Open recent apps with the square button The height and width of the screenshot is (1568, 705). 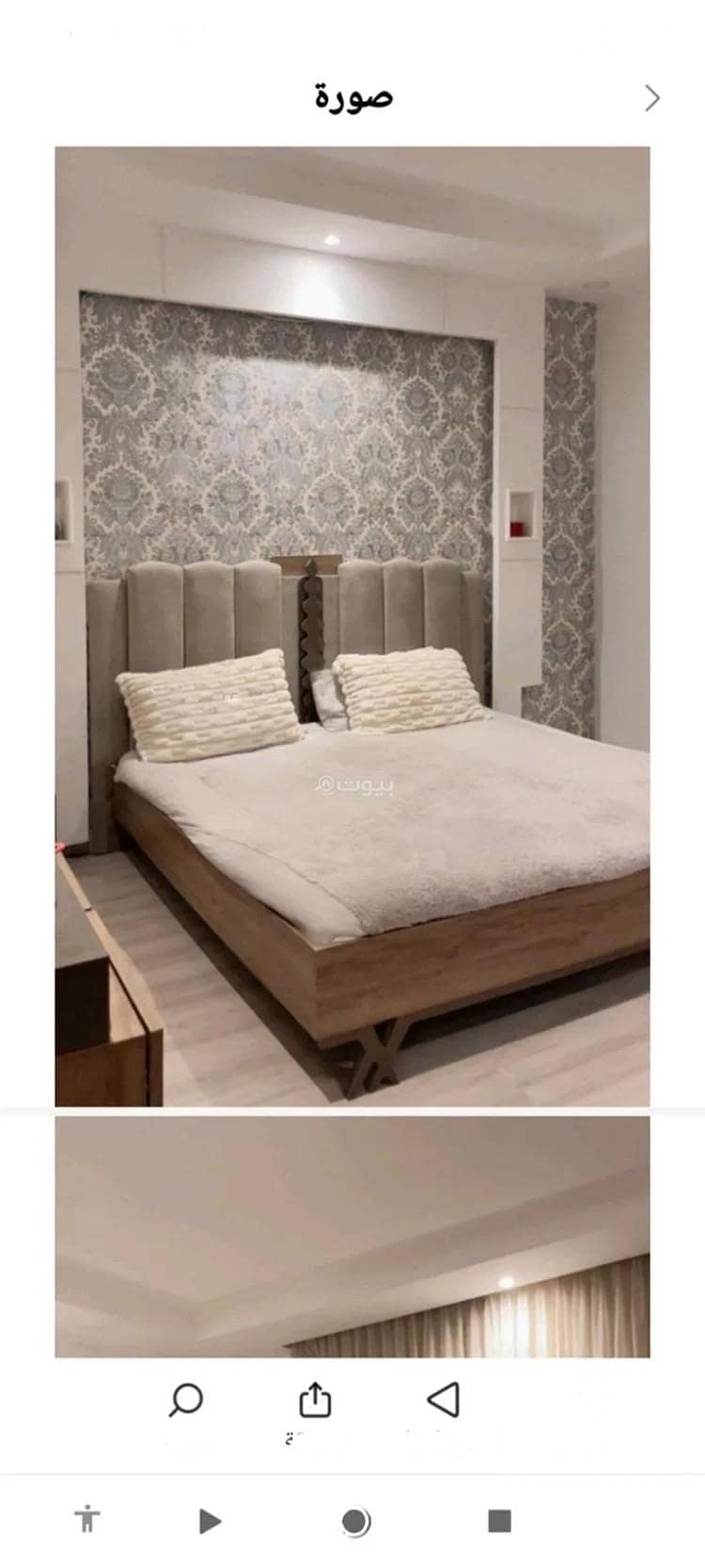tap(499, 1520)
